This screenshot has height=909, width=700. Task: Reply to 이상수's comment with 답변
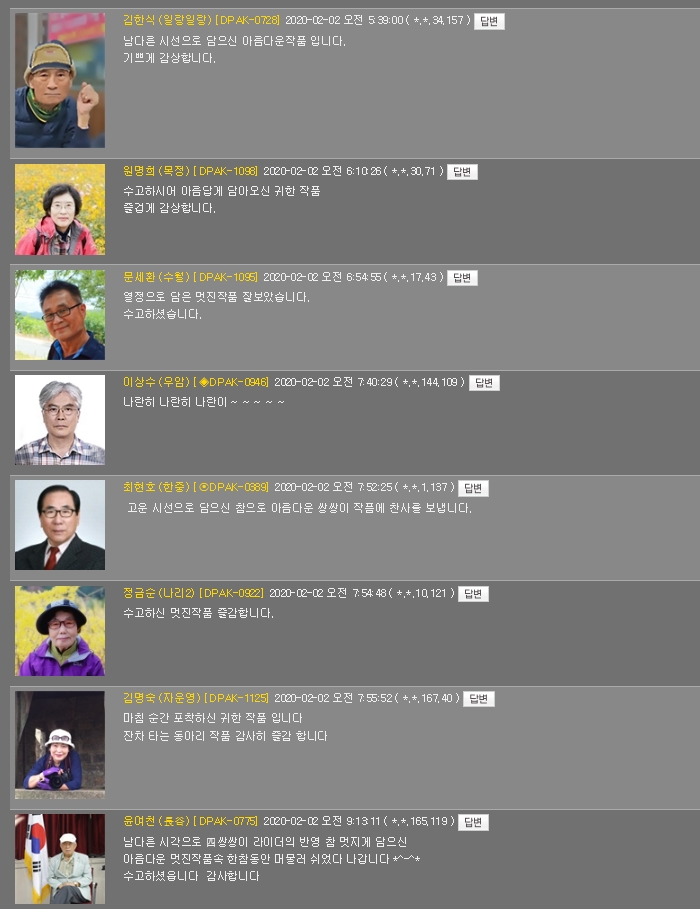(x=484, y=382)
